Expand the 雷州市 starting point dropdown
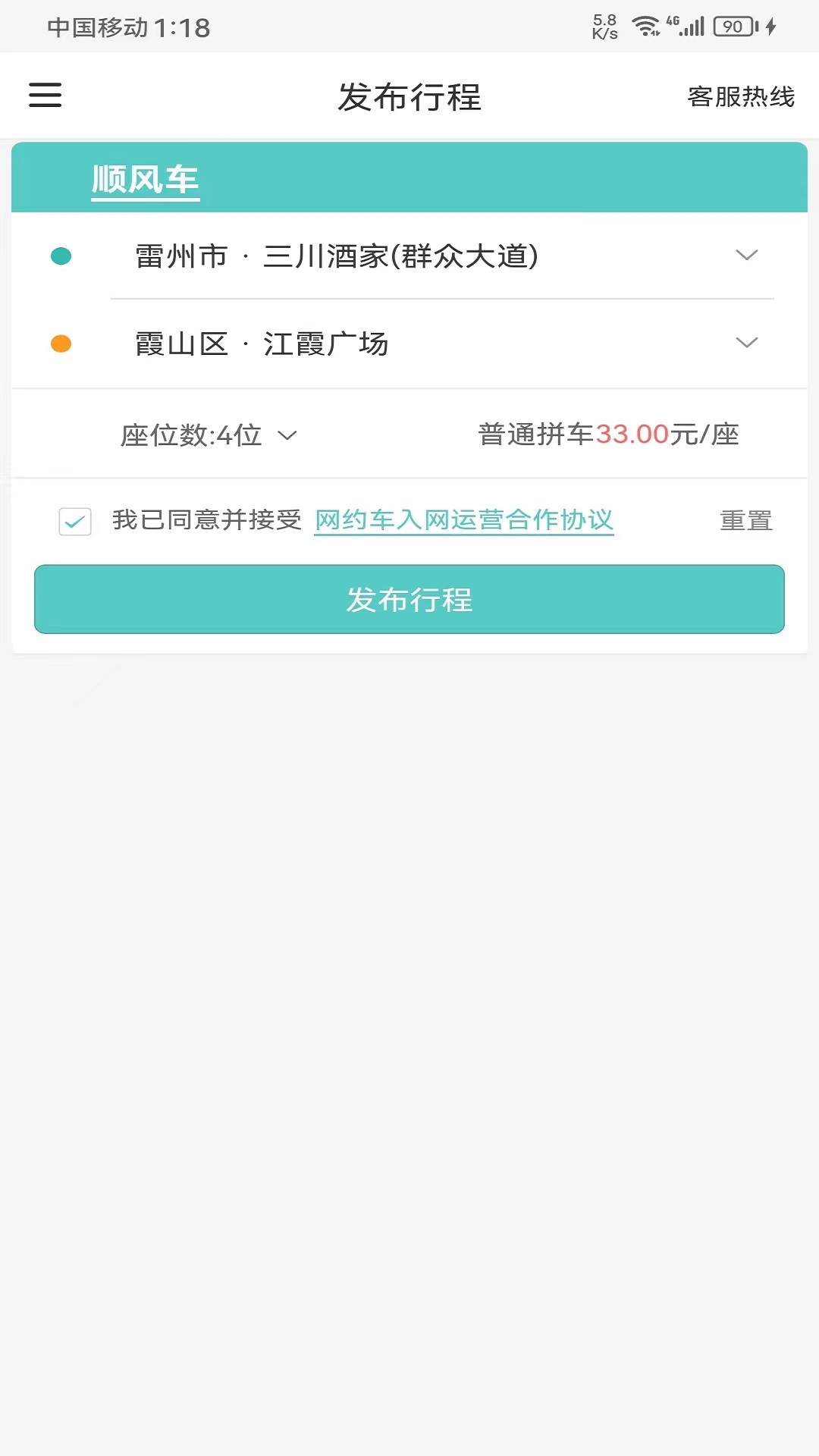 tap(746, 256)
